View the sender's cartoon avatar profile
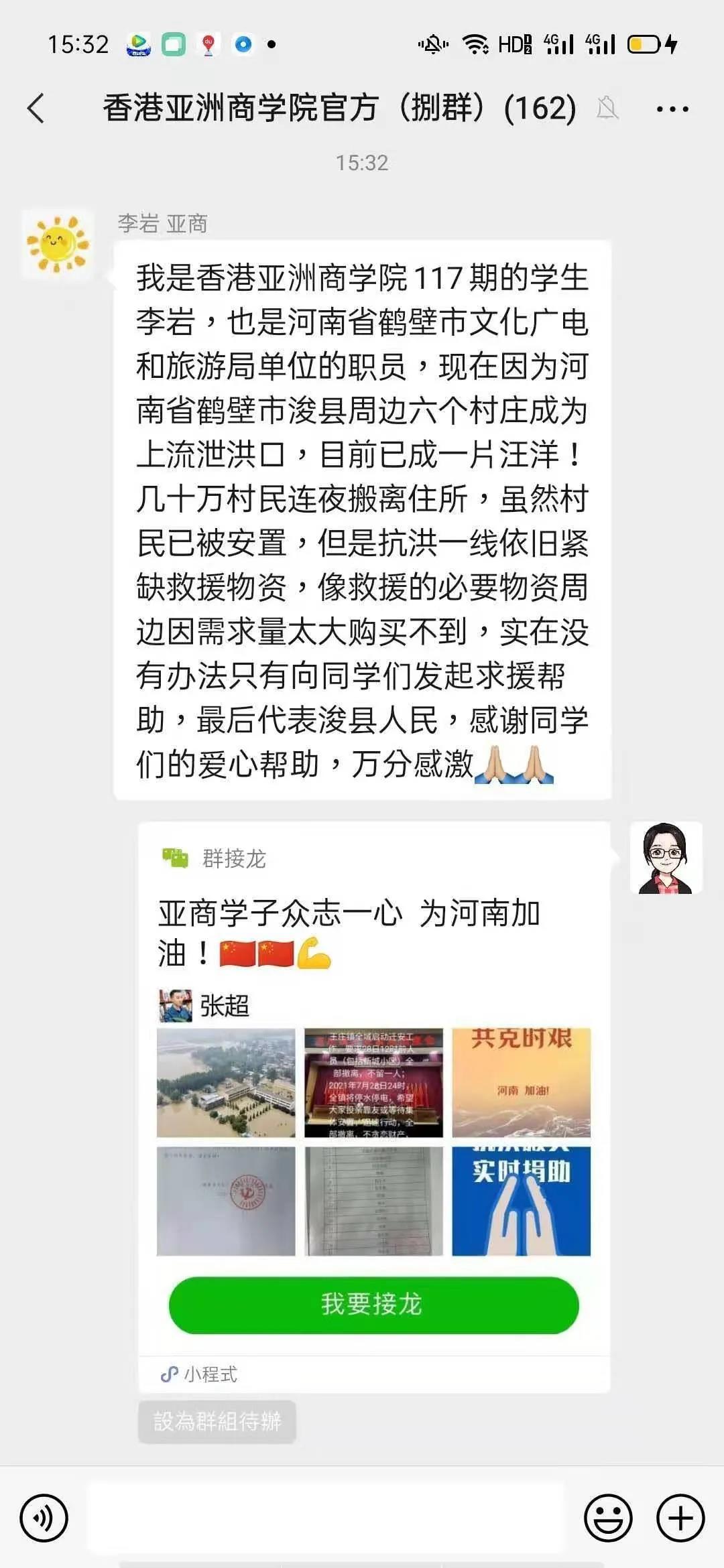This screenshot has width=724, height=1568. [x=666, y=858]
